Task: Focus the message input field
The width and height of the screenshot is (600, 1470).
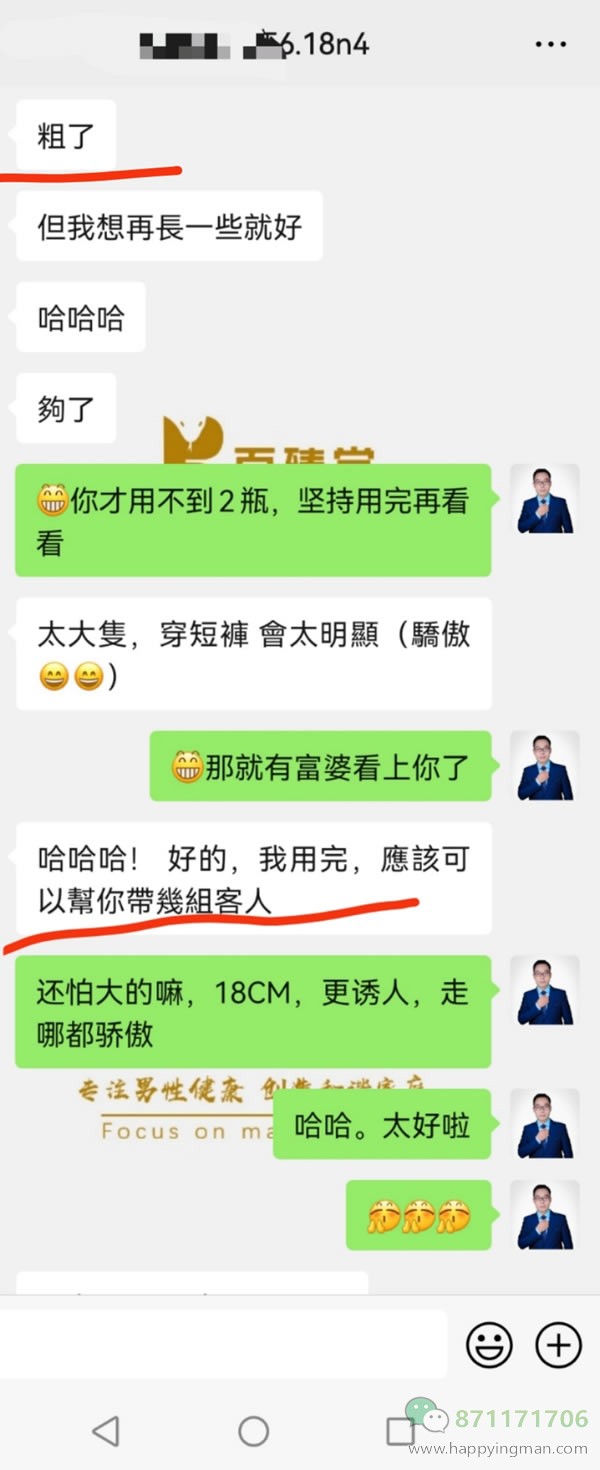Action: coord(225,1345)
